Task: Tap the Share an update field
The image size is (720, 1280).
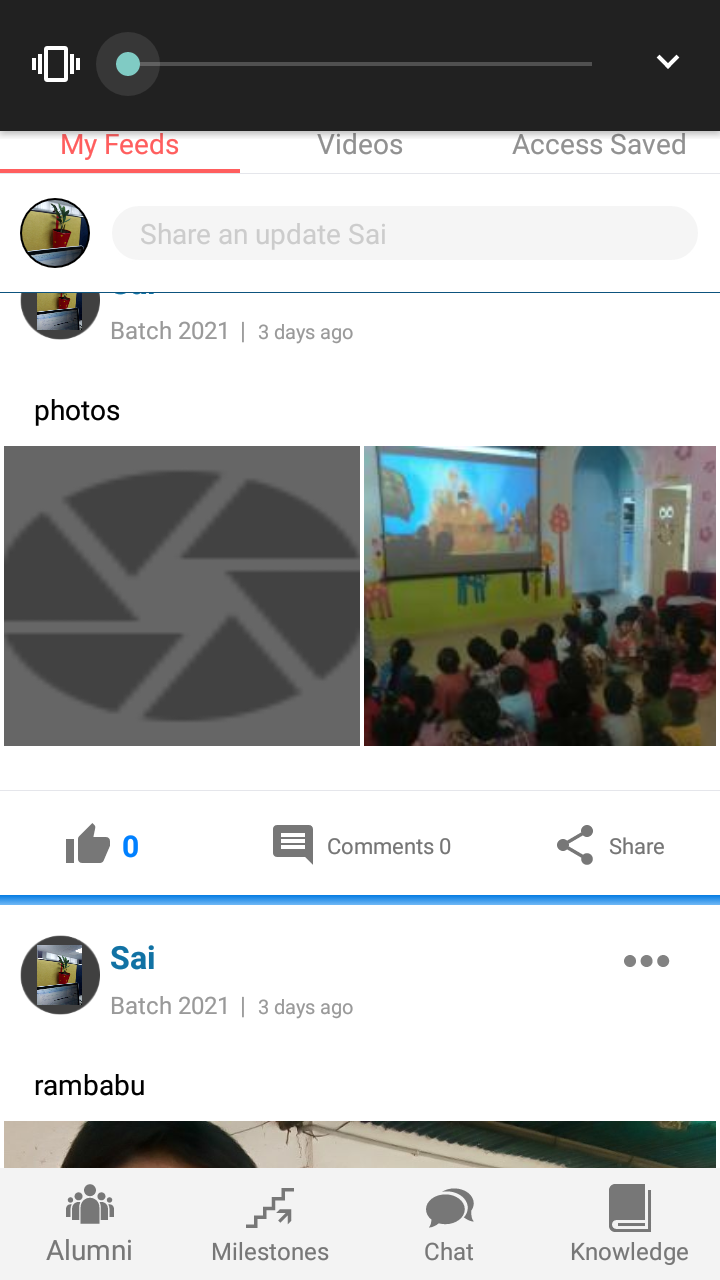Action: pos(405,234)
